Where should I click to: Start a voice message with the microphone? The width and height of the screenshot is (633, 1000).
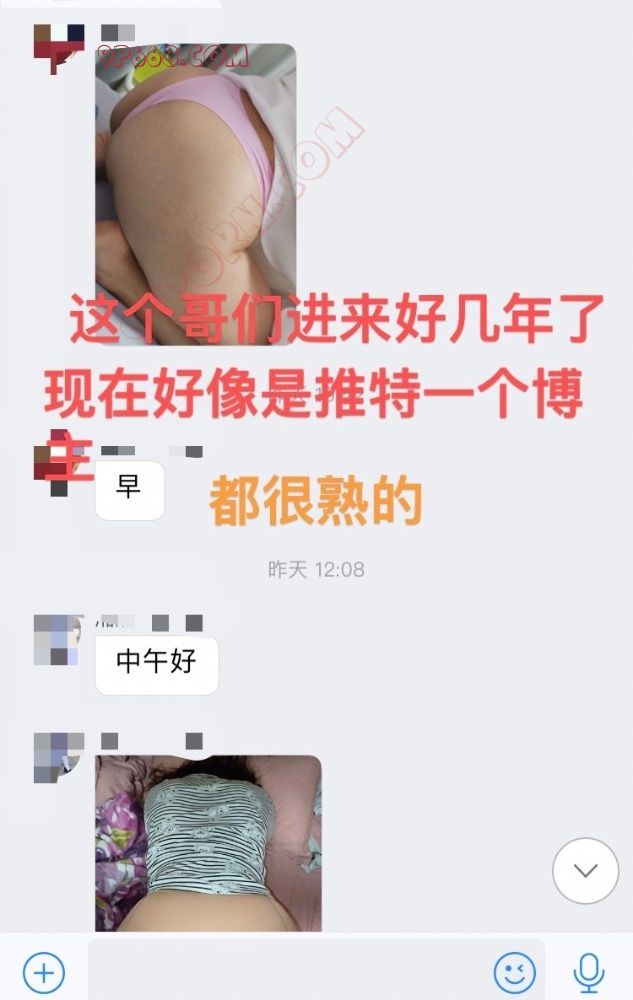(x=588, y=971)
